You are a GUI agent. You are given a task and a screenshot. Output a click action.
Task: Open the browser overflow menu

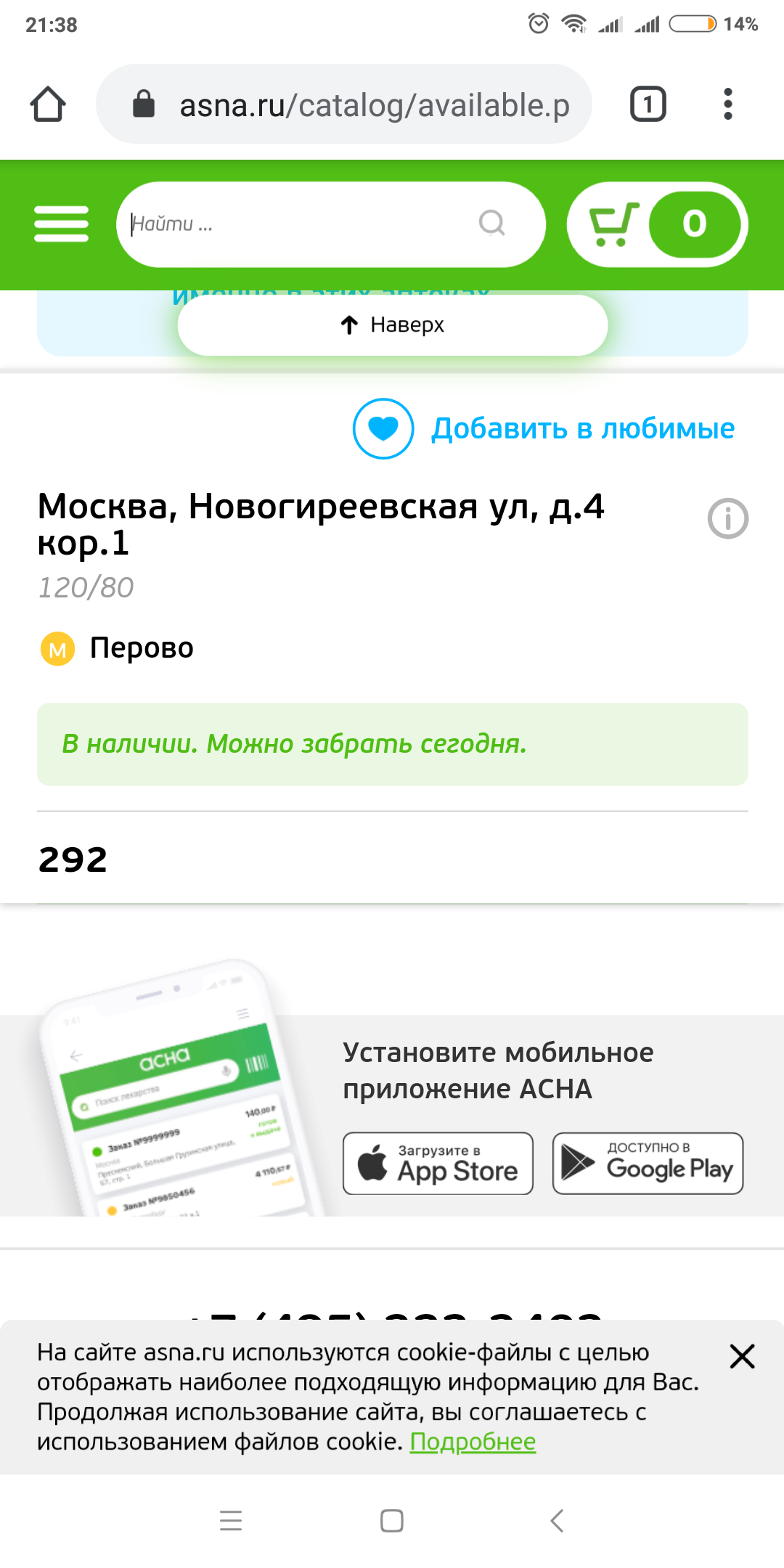click(727, 104)
